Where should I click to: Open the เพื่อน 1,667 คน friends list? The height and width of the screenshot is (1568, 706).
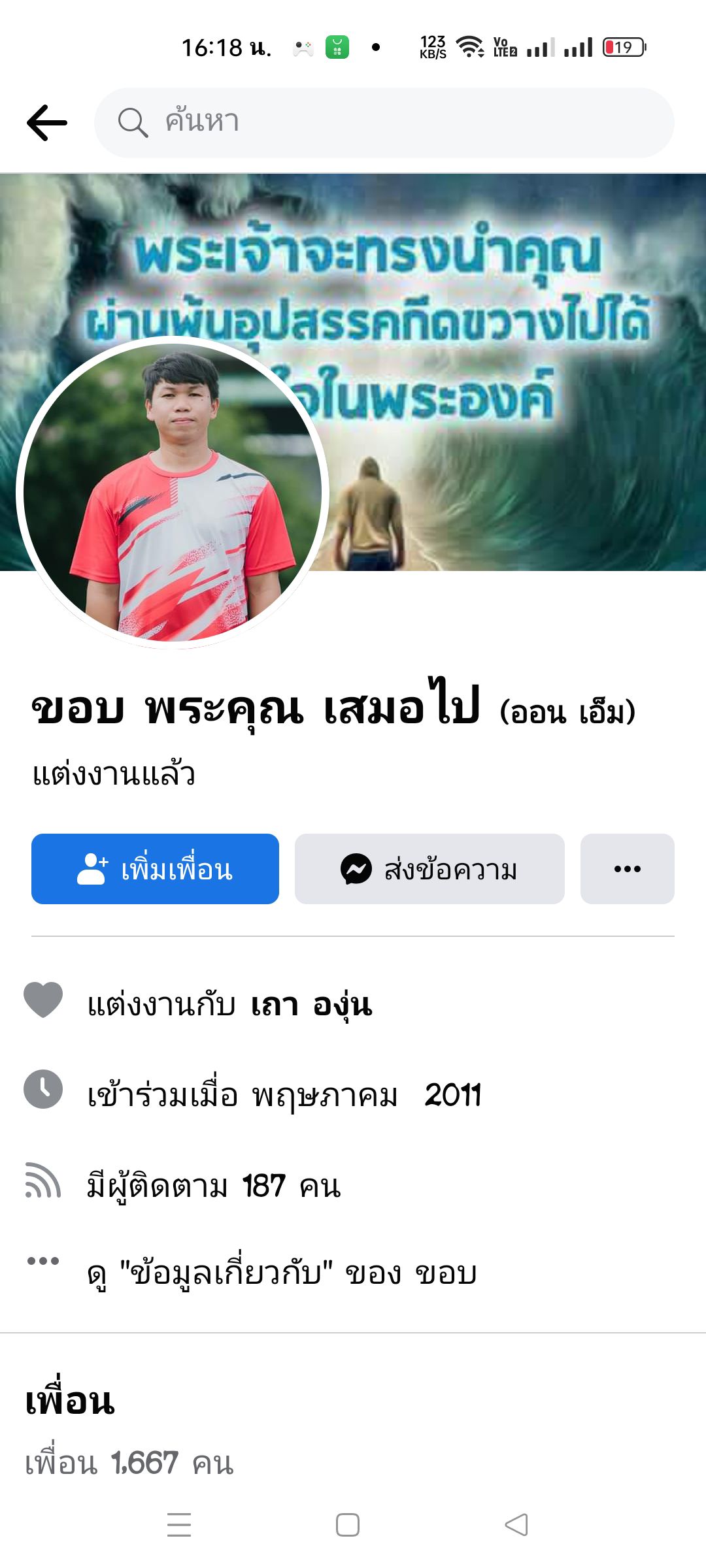(129, 1463)
